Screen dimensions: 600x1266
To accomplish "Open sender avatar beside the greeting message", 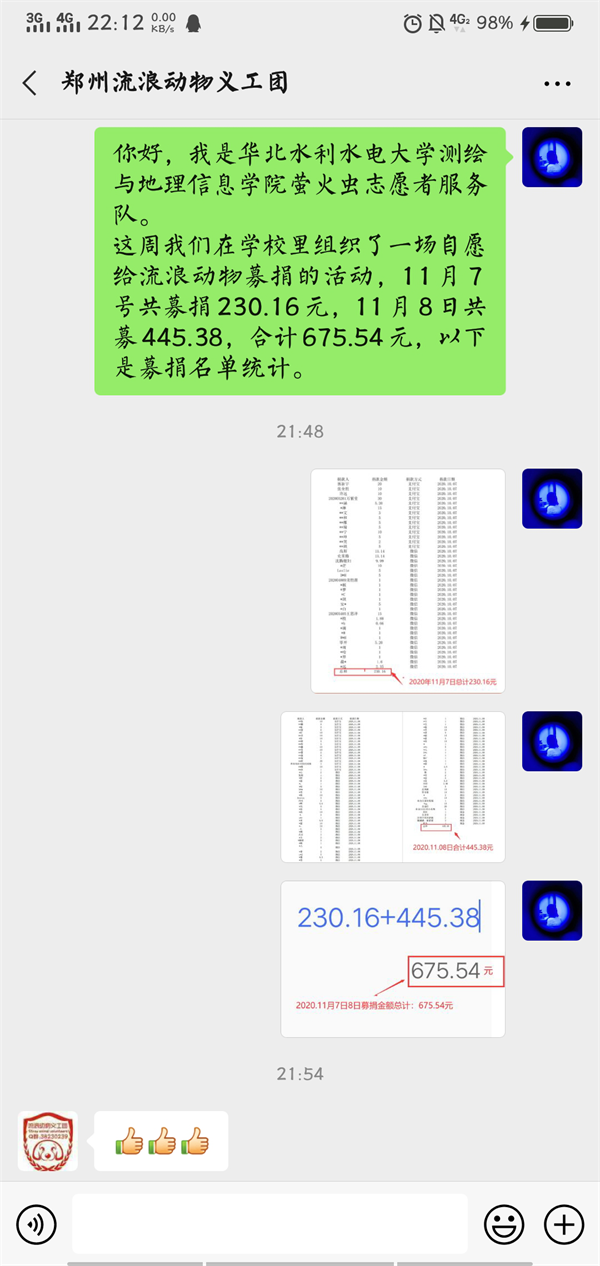I will click(552, 157).
